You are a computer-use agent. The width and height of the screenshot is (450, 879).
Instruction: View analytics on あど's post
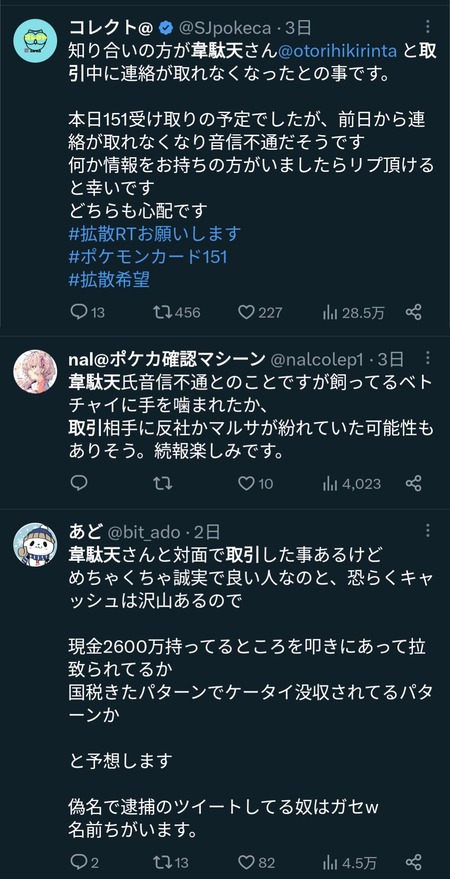click(x=350, y=862)
